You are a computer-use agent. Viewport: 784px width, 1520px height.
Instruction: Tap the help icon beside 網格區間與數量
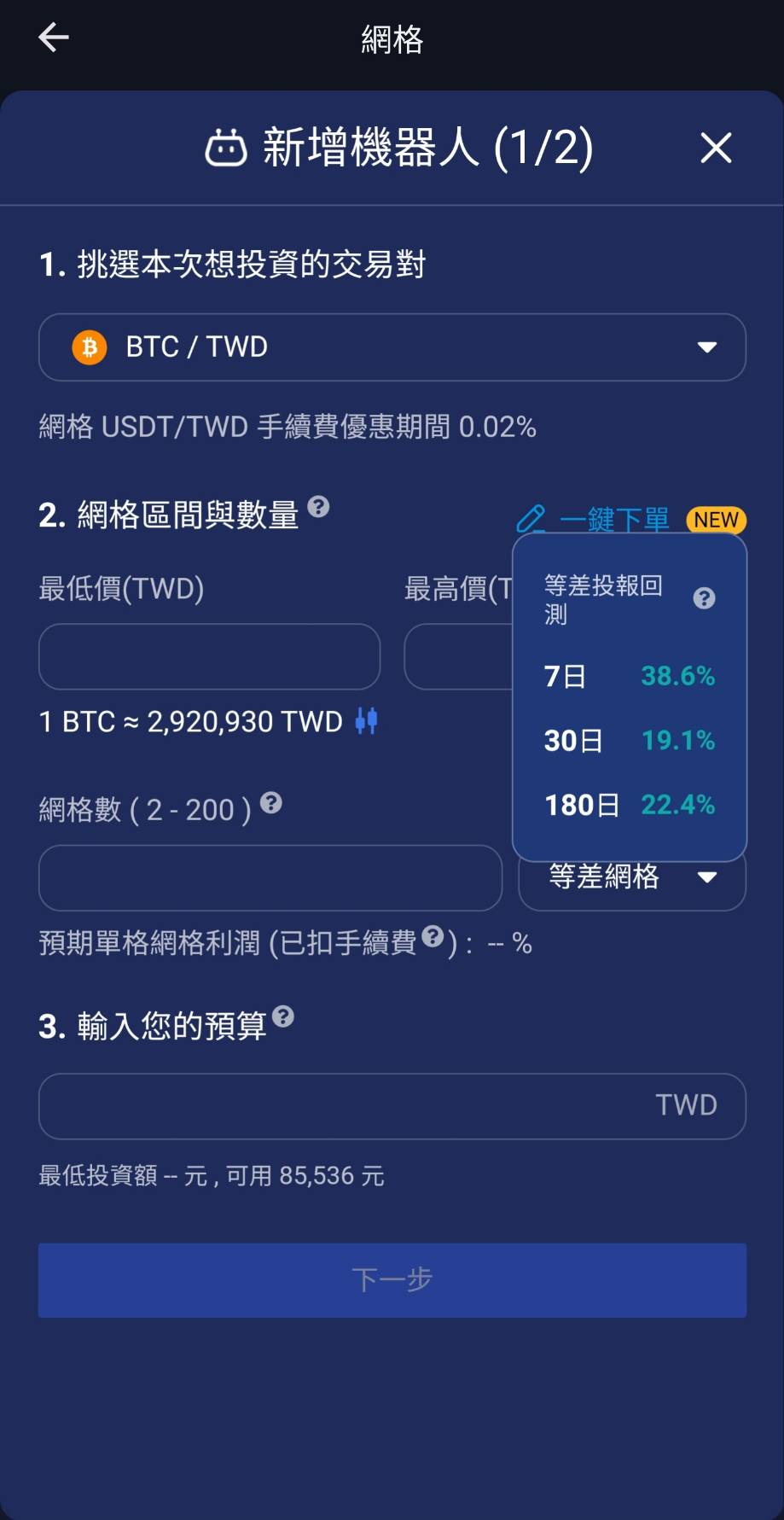click(x=318, y=507)
